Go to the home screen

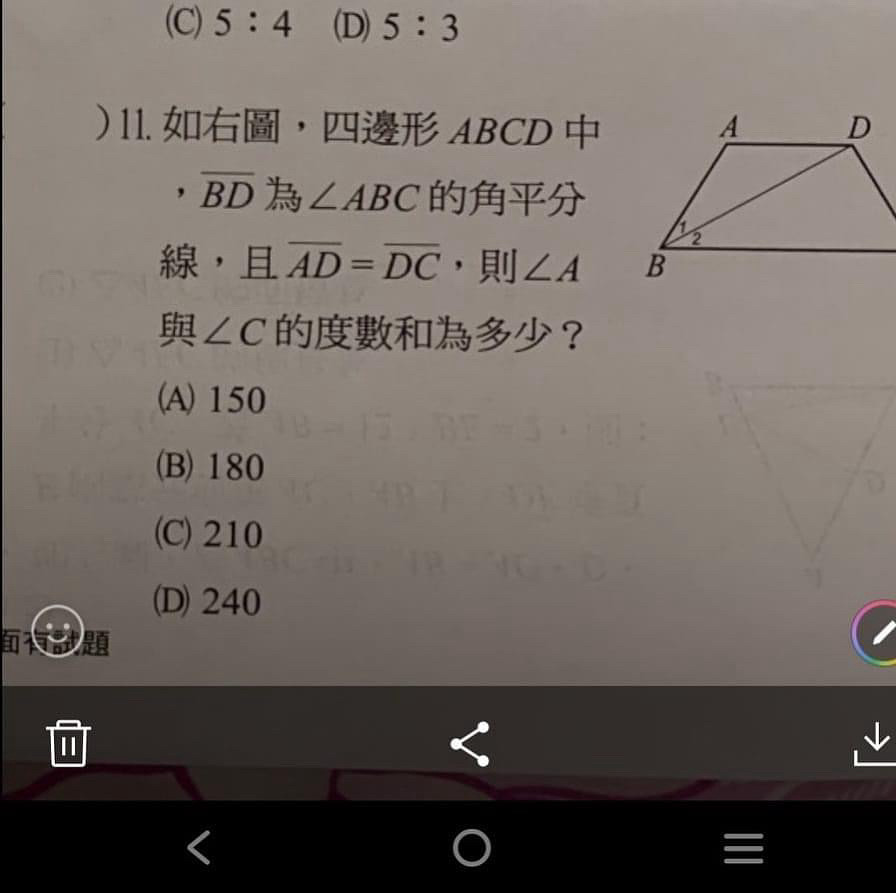click(x=471, y=847)
